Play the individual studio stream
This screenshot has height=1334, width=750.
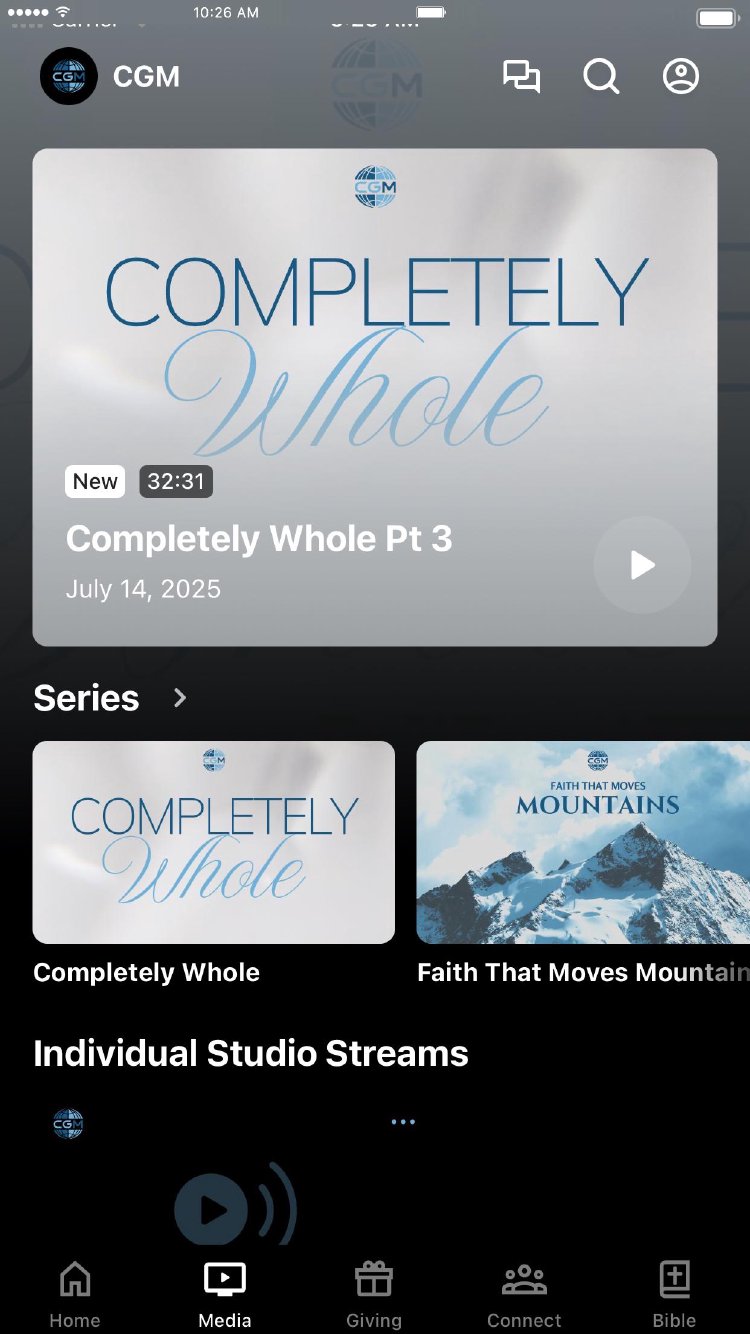pos(213,1210)
